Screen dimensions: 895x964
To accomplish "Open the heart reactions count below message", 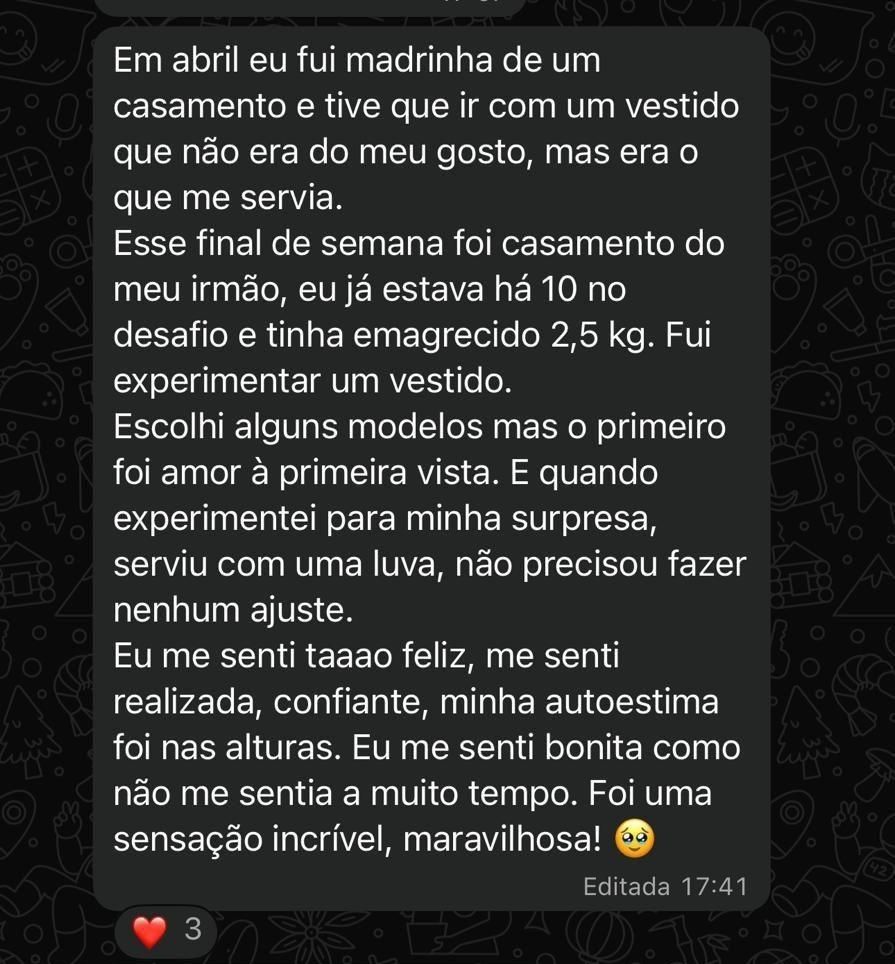I will [x=167, y=931].
